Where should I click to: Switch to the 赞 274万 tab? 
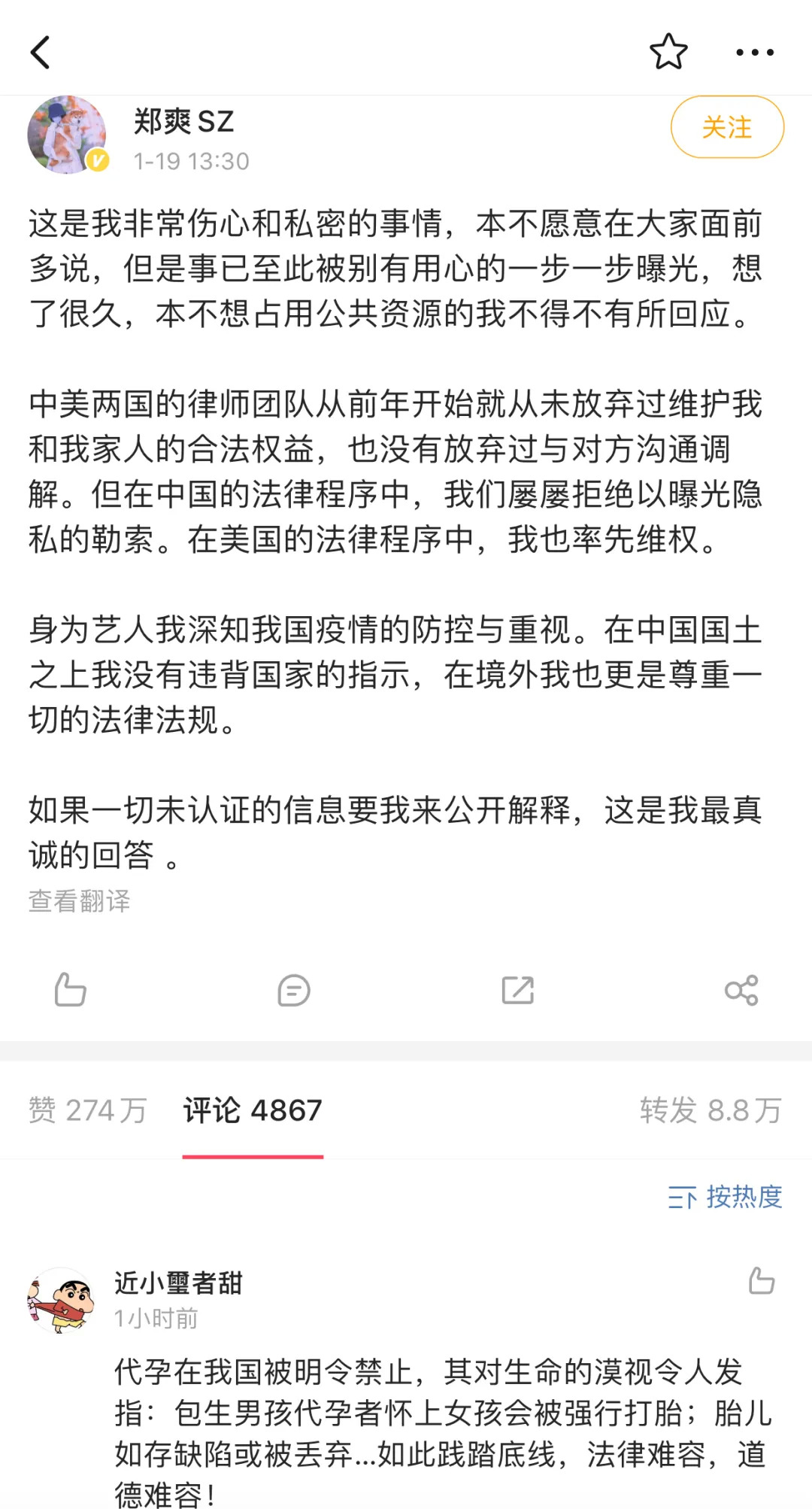point(88,1110)
